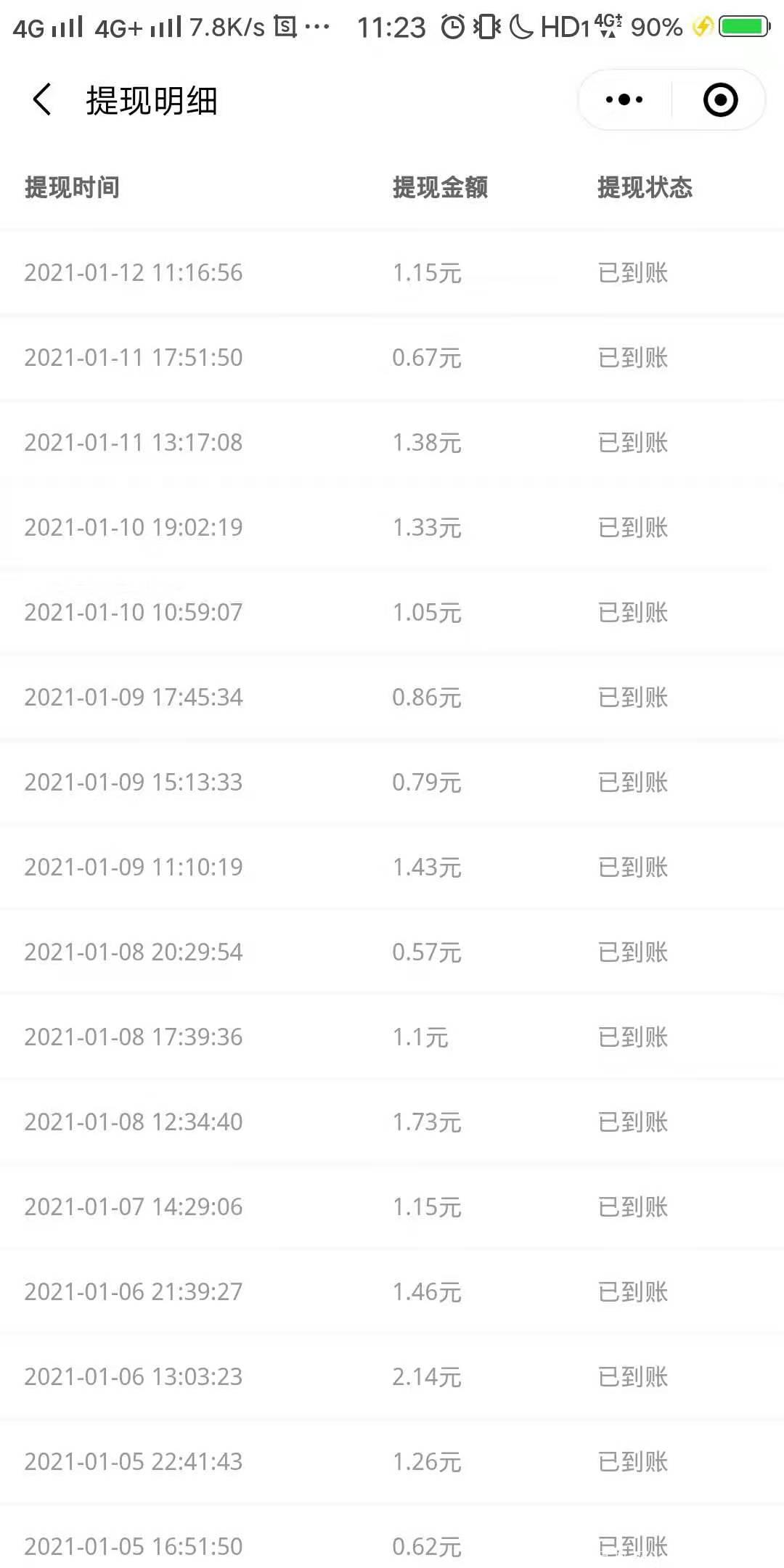Go back from 提现明细 page
784x1568 pixels.
pyautogui.click(x=42, y=99)
